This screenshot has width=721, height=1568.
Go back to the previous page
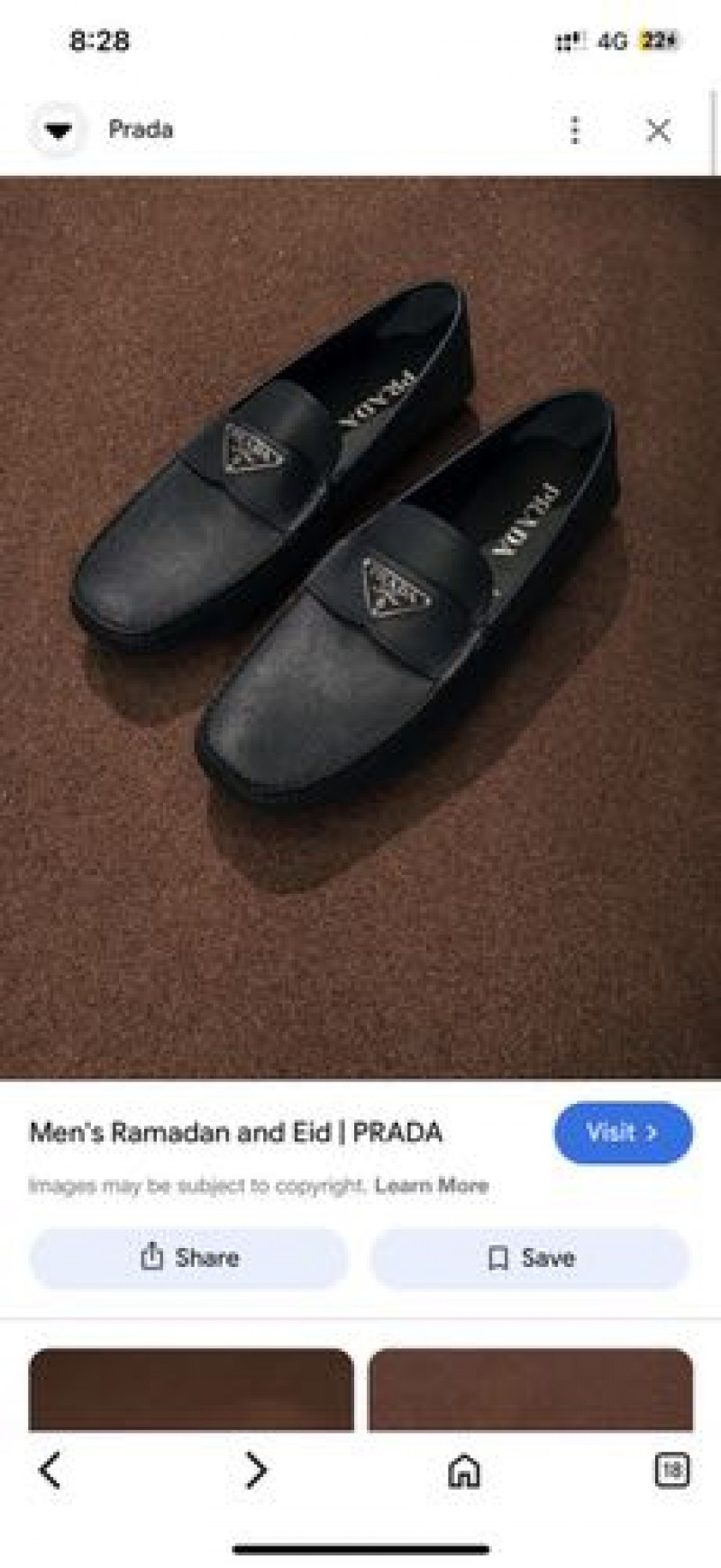(50, 1471)
